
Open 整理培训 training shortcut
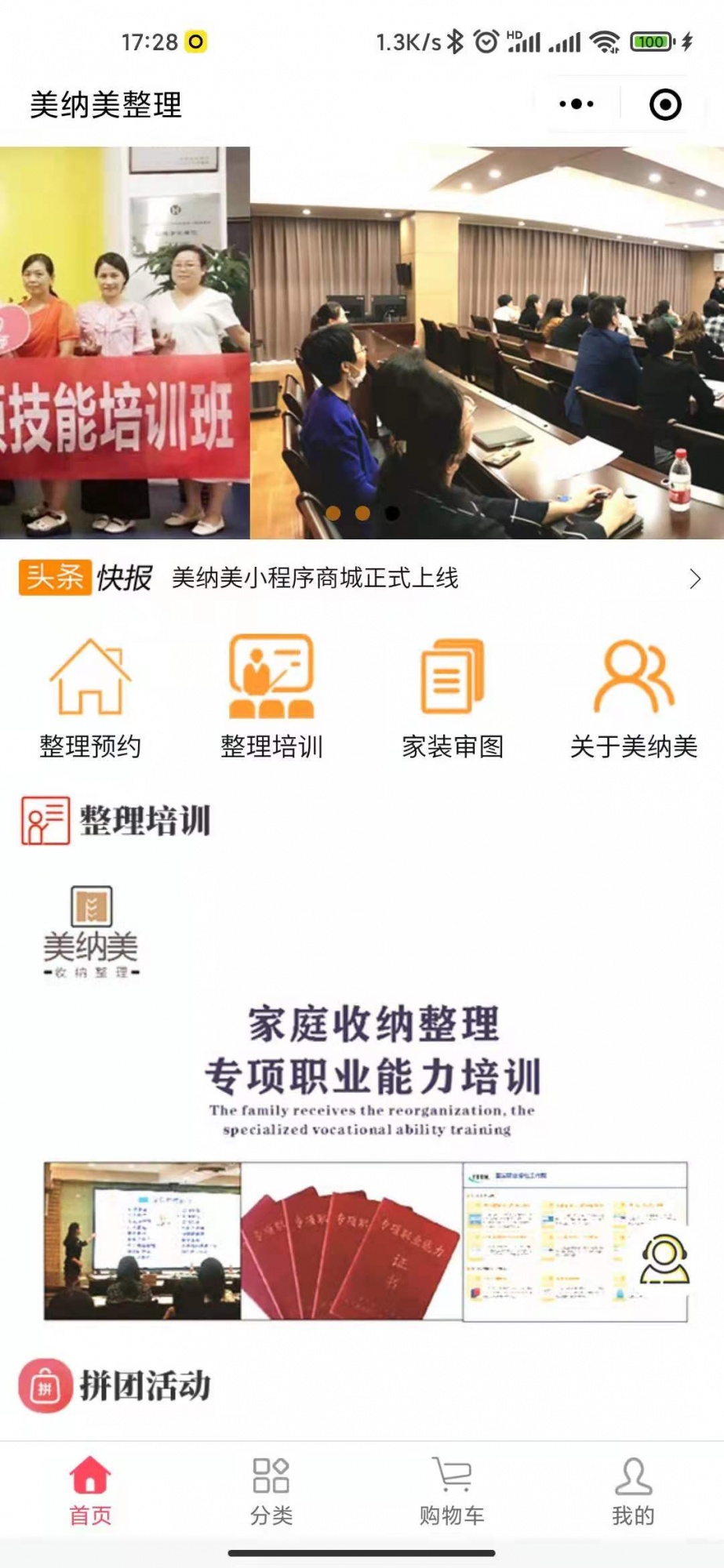point(271,698)
